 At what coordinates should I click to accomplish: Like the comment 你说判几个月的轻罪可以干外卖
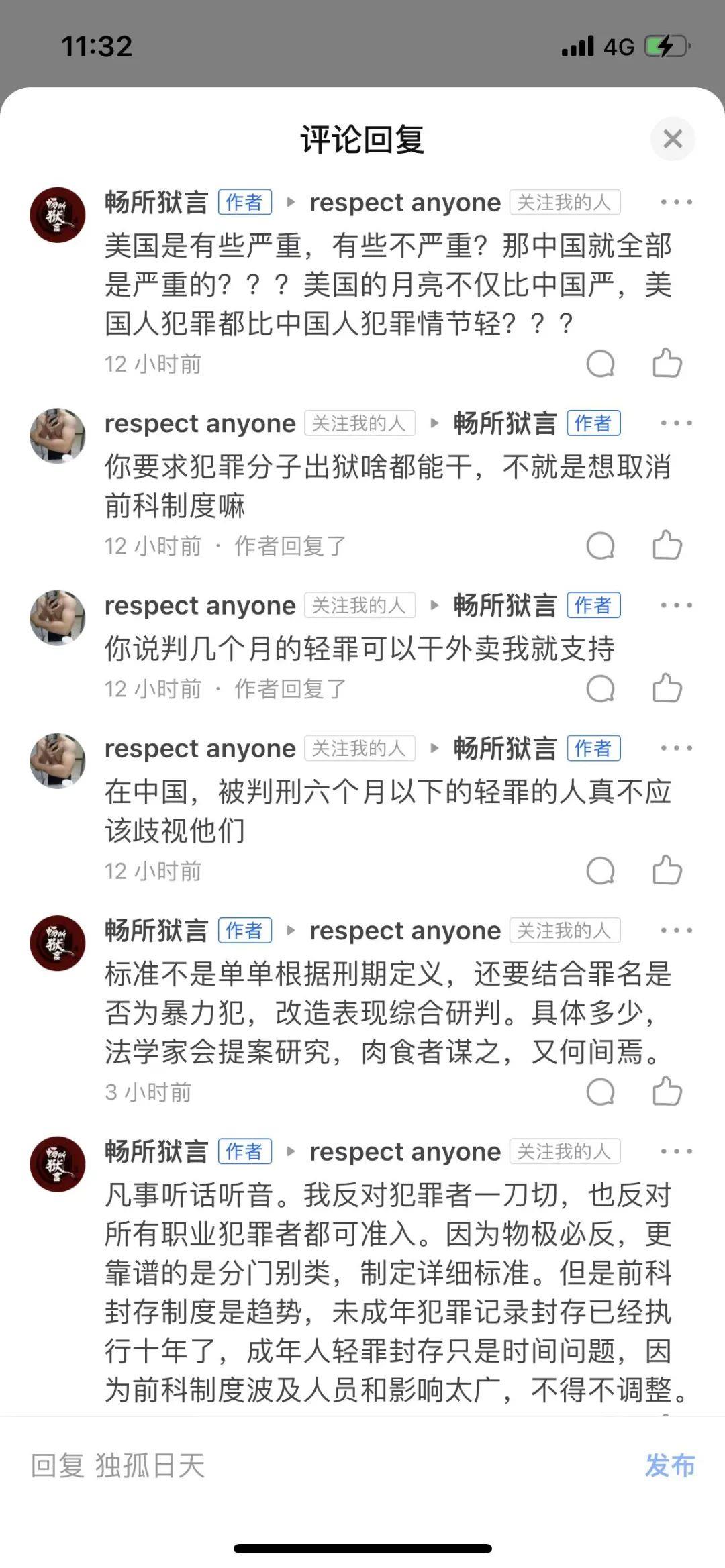[667, 688]
